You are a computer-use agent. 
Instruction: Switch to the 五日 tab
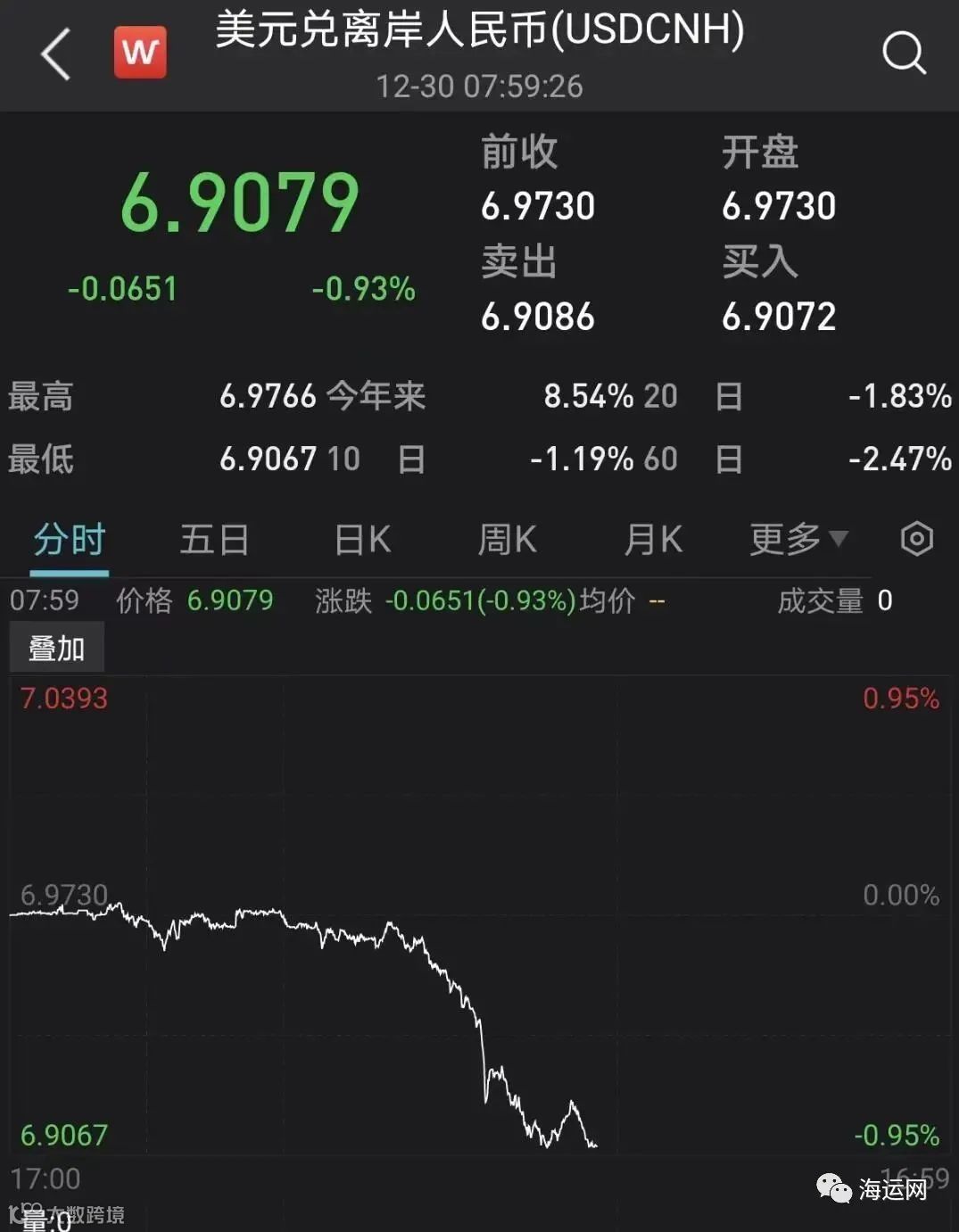click(214, 539)
